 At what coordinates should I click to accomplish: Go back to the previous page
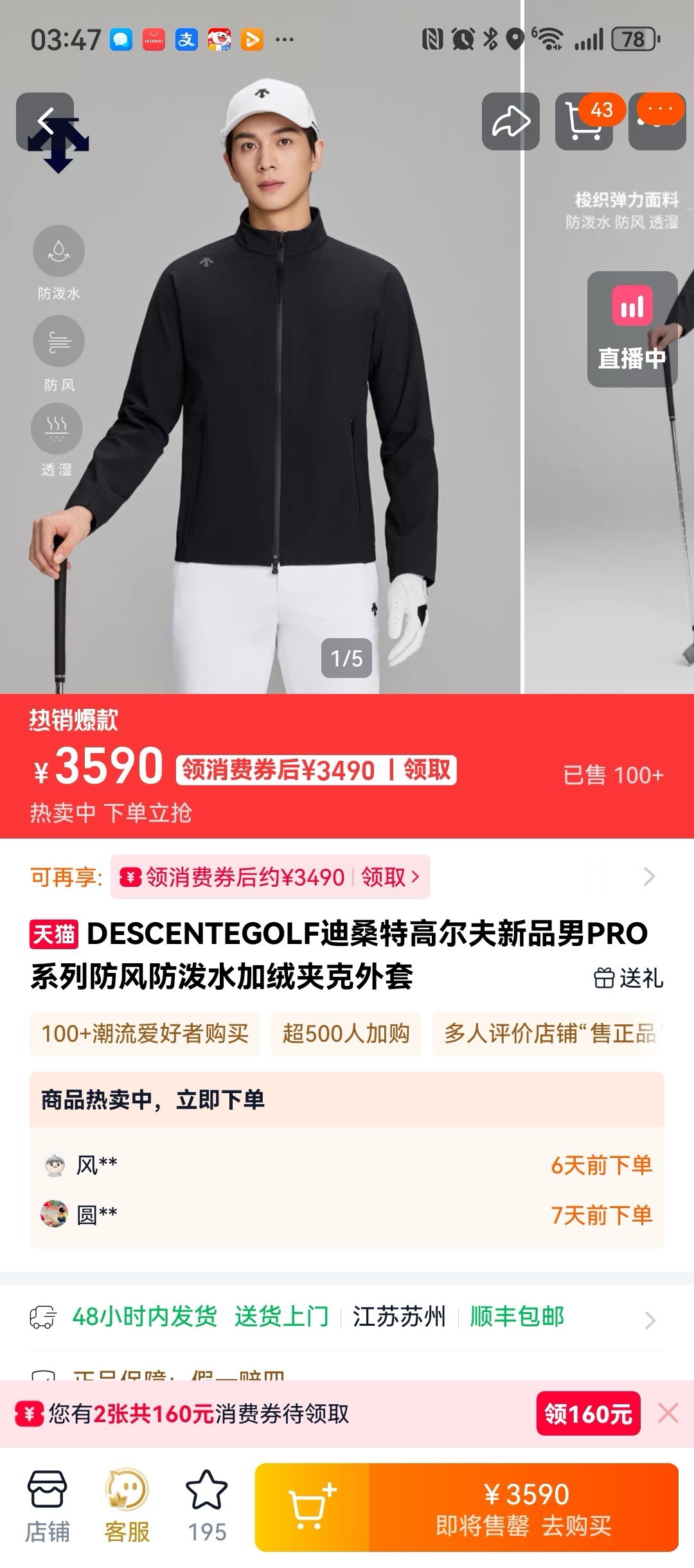point(45,121)
